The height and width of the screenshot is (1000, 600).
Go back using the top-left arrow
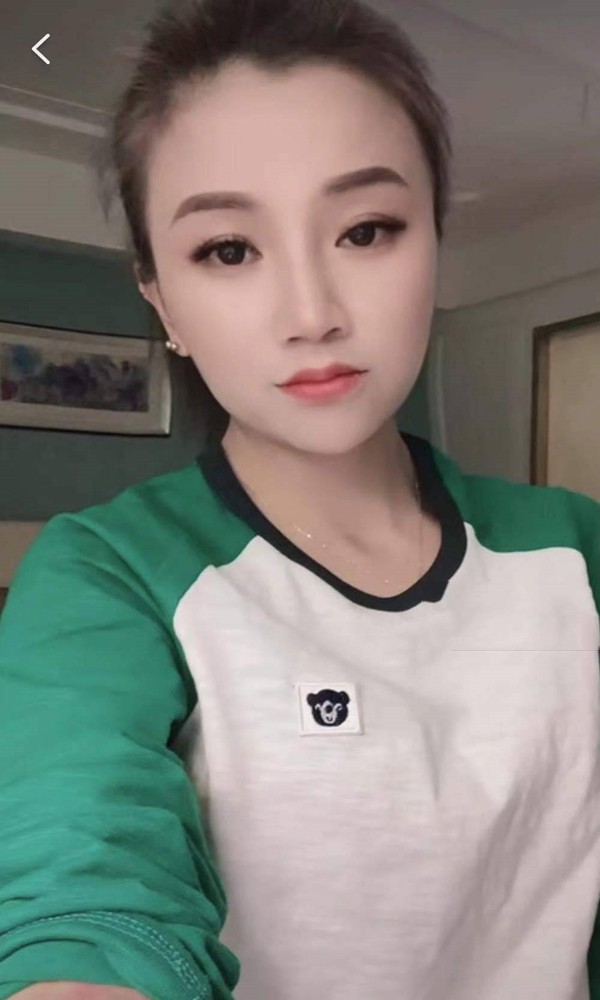coord(41,49)
